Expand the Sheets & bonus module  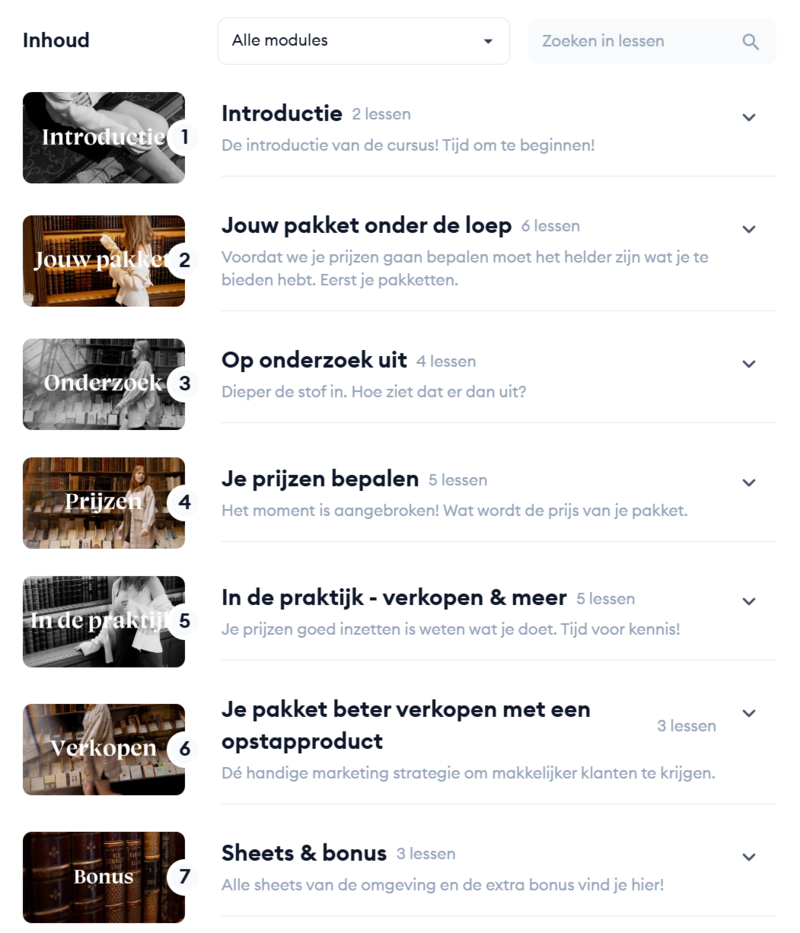(749, 857)
